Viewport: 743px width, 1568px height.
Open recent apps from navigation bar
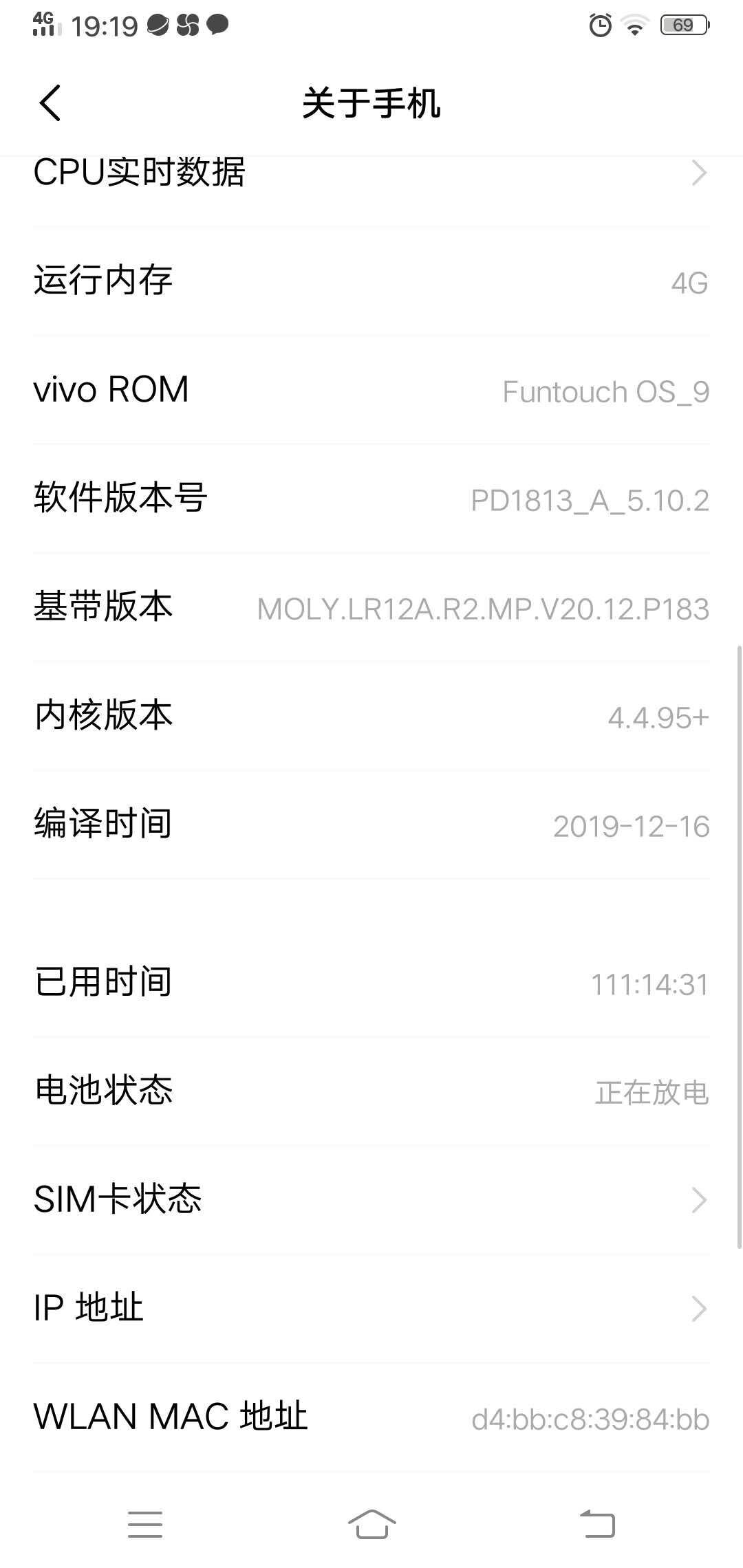pyautogui.click(x=145, y=1524)
